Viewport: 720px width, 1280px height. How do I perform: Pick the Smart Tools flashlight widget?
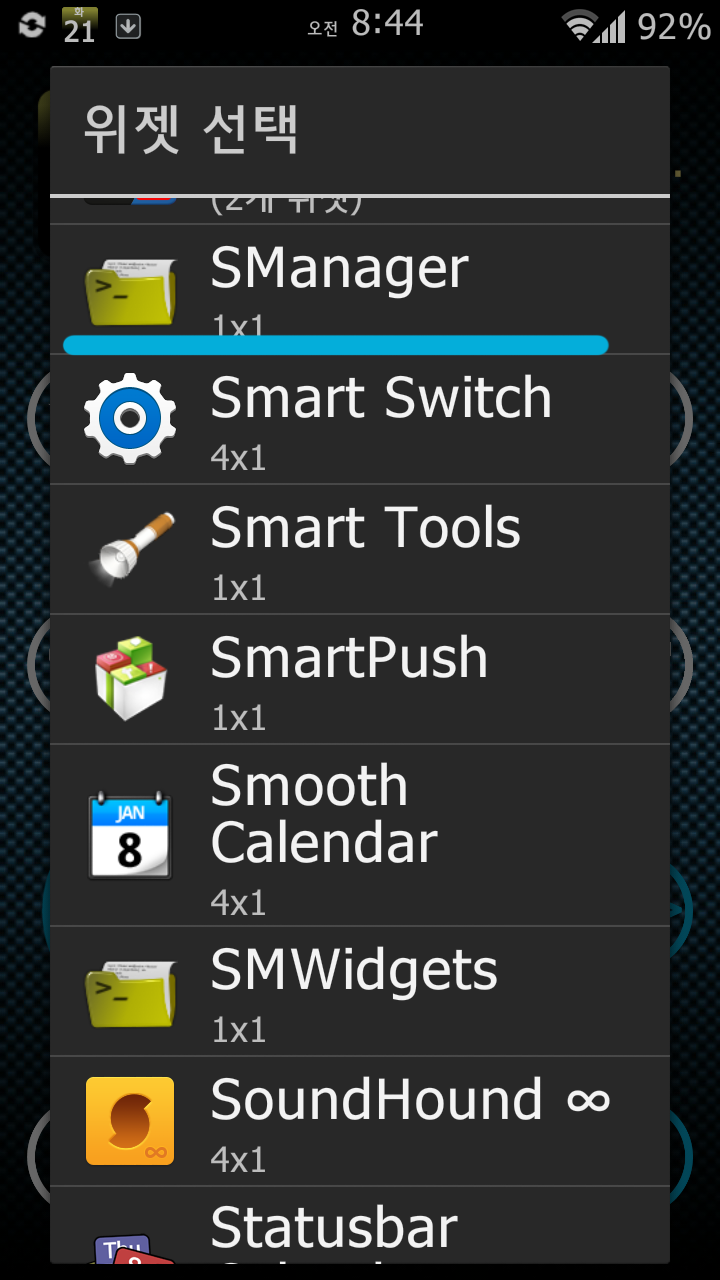coord(360,550)
